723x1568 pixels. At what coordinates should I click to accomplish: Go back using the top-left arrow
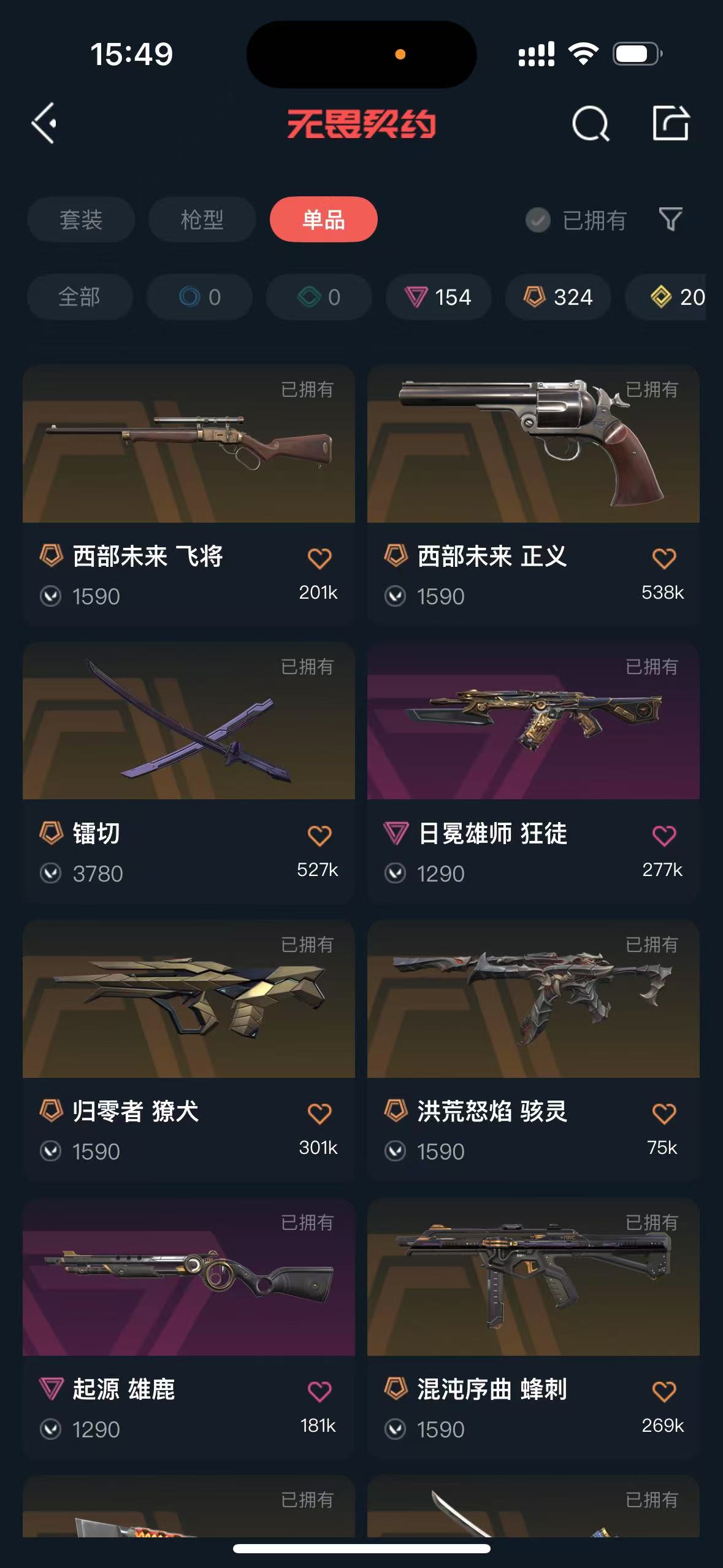tap(44, 123)
